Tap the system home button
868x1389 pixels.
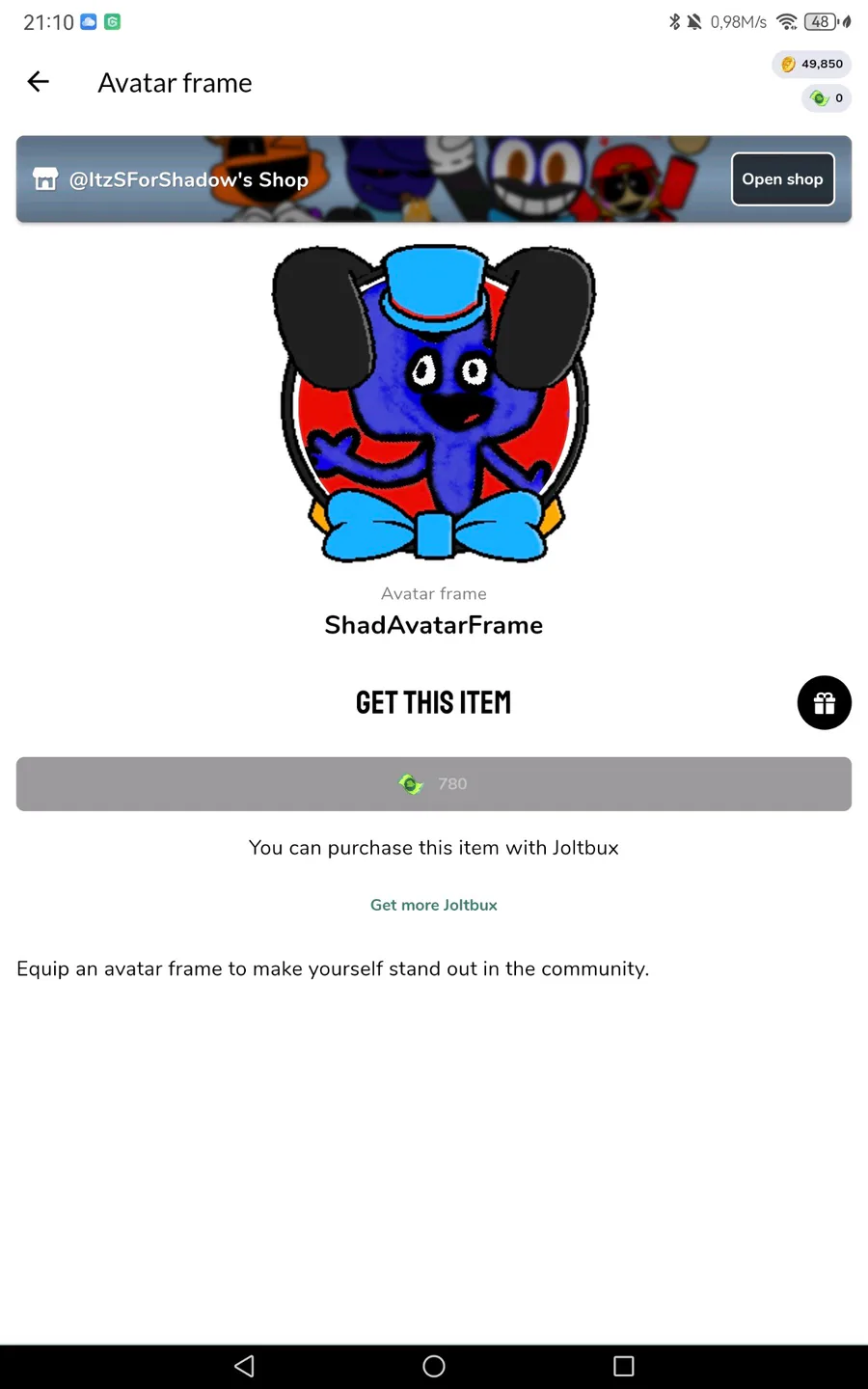point(434,1366)
